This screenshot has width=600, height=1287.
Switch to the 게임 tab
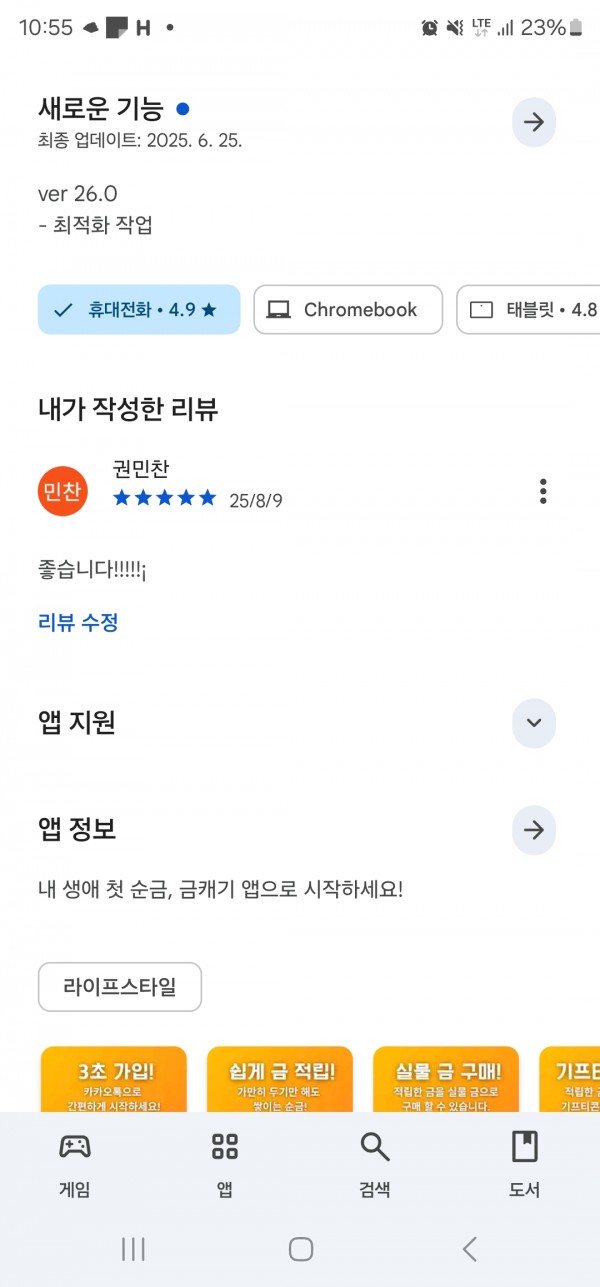point(75,1164)
